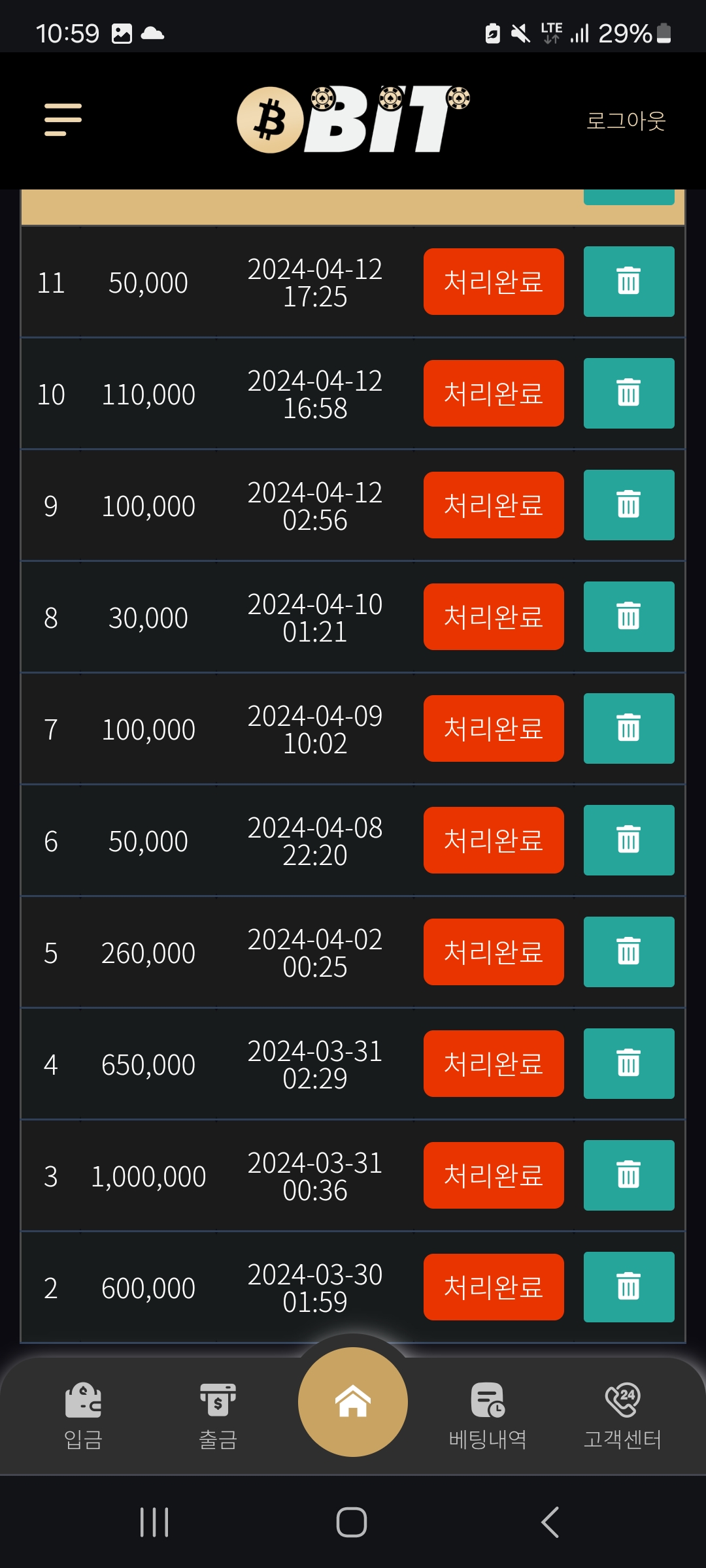Open recent apps from the navigation bar
Image resolution: width=706 pixels, height=1568 pixels.
155,1522
